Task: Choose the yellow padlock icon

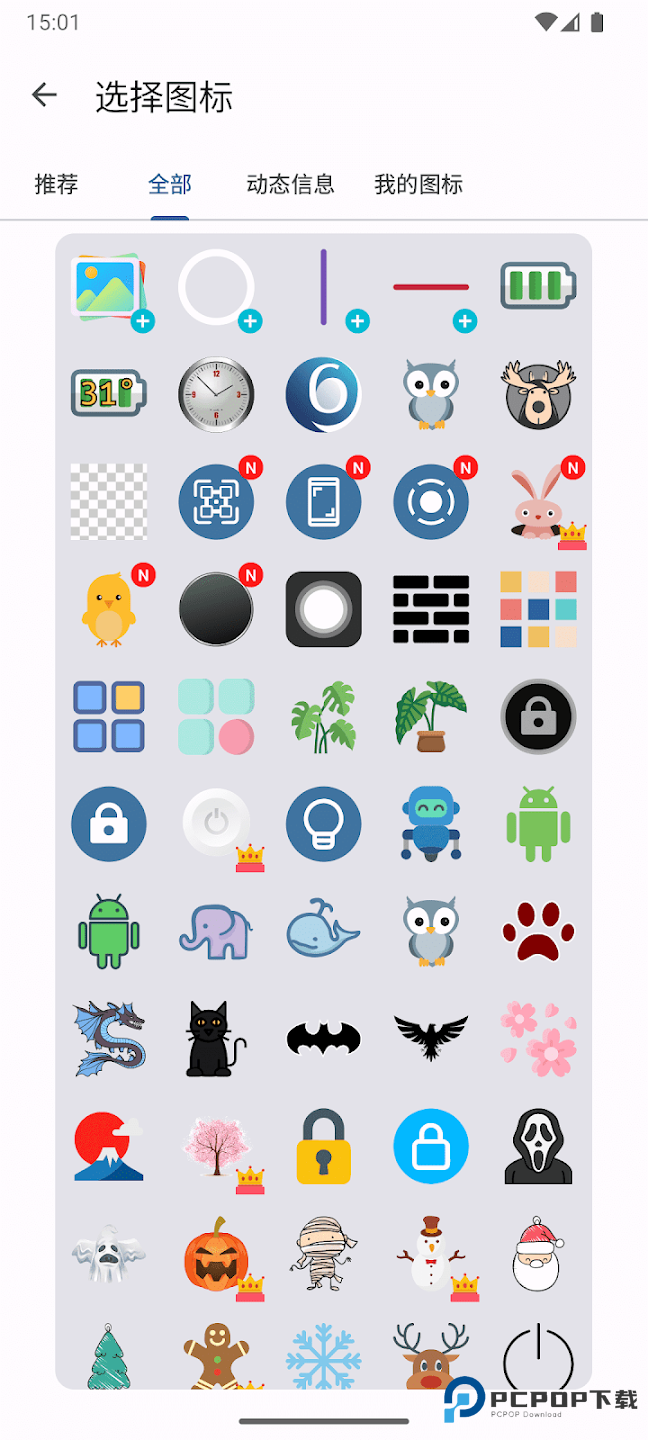Action: coord(323,1146)
